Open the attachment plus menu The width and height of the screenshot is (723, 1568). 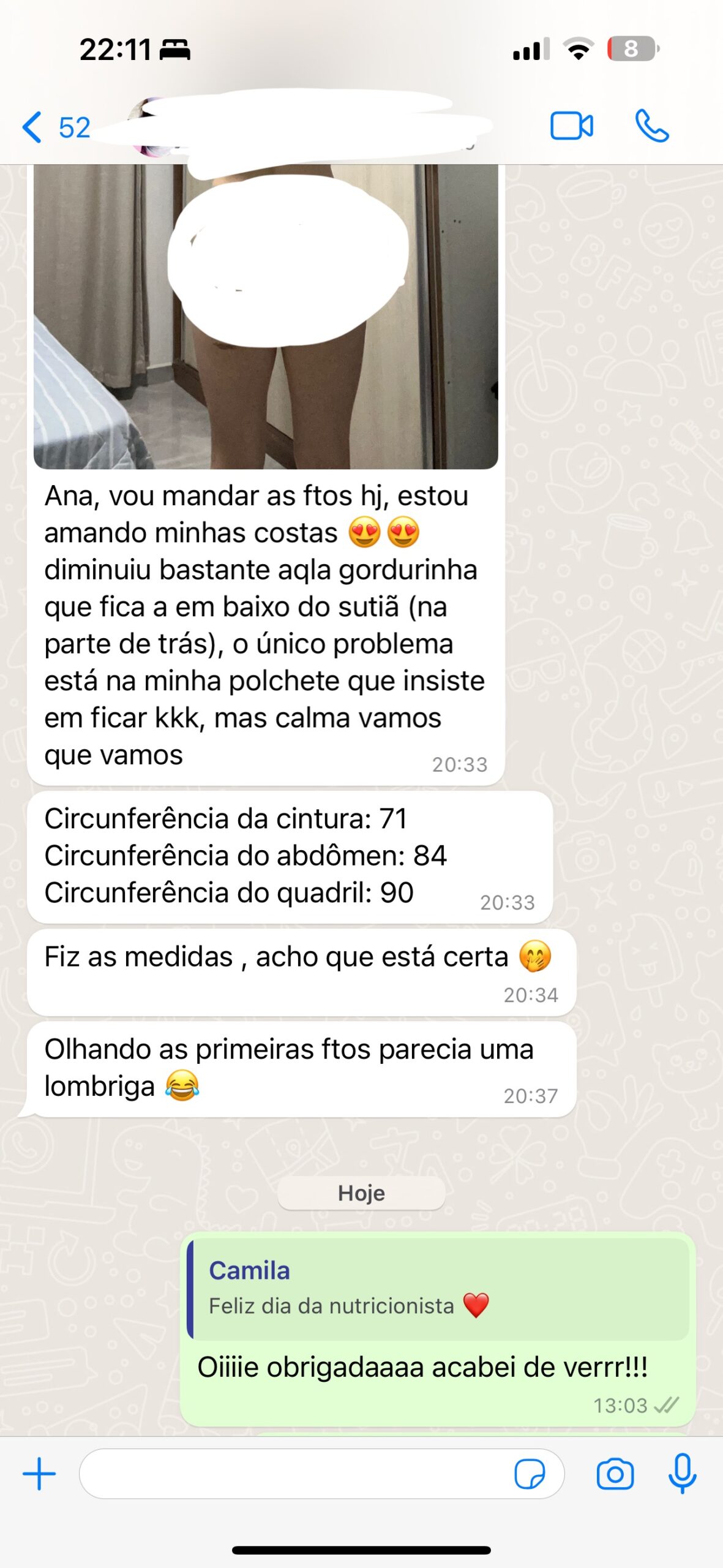coord(39,1473)
